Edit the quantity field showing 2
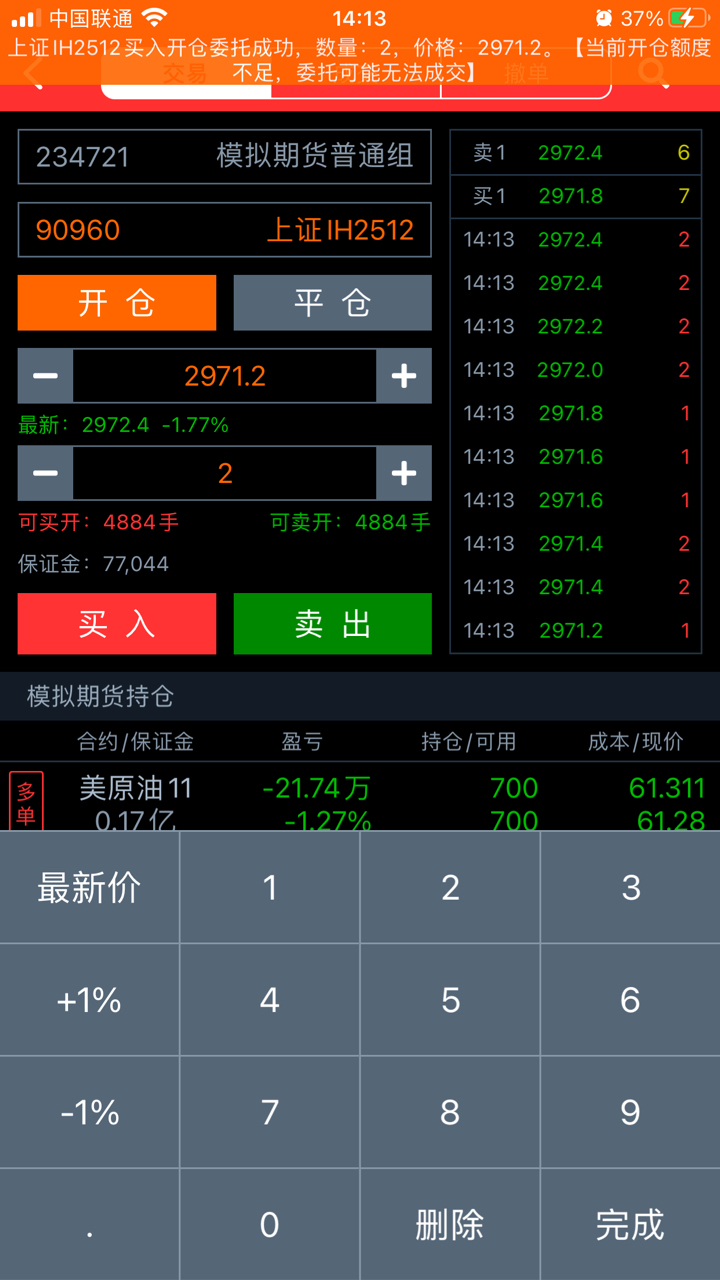Viewport: 720px width, 1280px height. [225, 473]
